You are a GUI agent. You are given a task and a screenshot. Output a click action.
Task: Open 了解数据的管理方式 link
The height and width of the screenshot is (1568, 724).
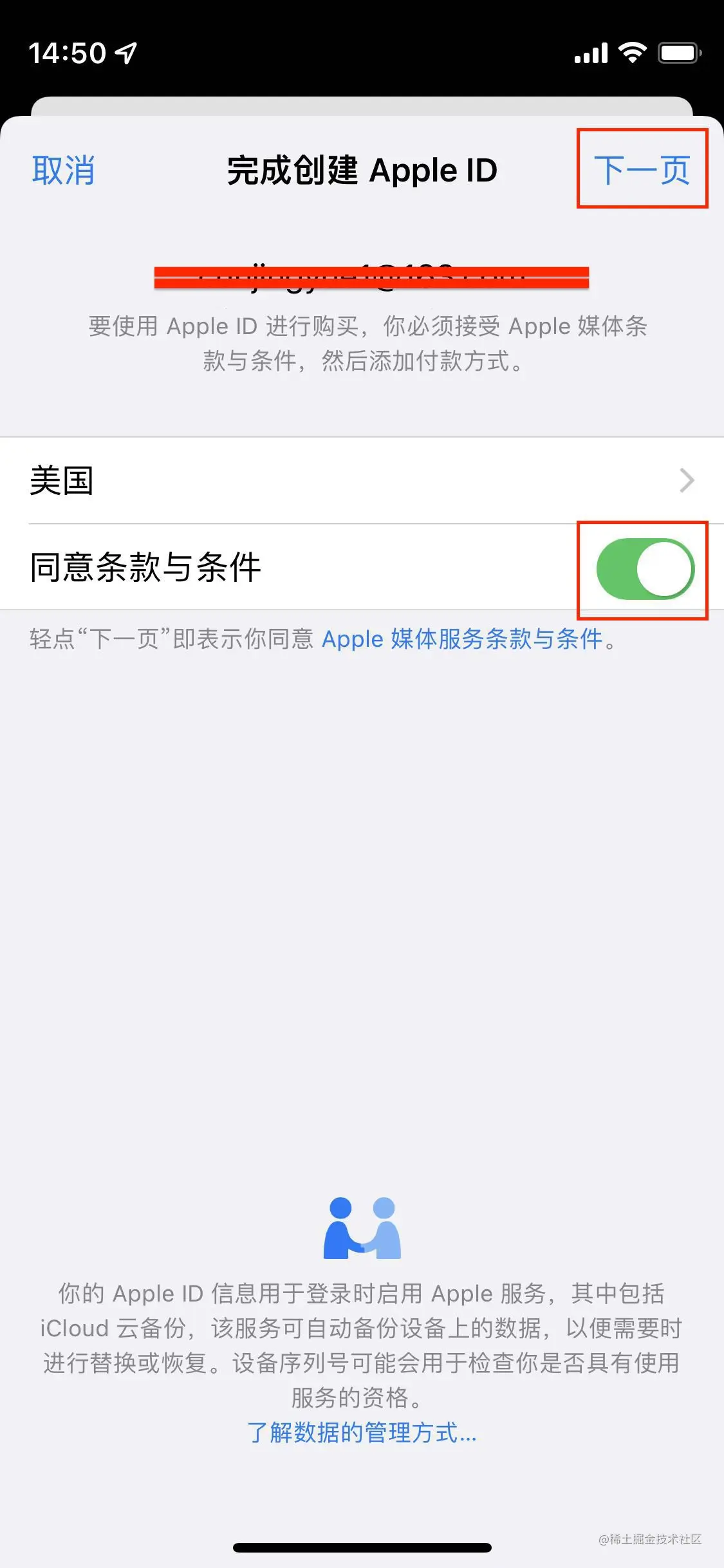pos(362,1433)
